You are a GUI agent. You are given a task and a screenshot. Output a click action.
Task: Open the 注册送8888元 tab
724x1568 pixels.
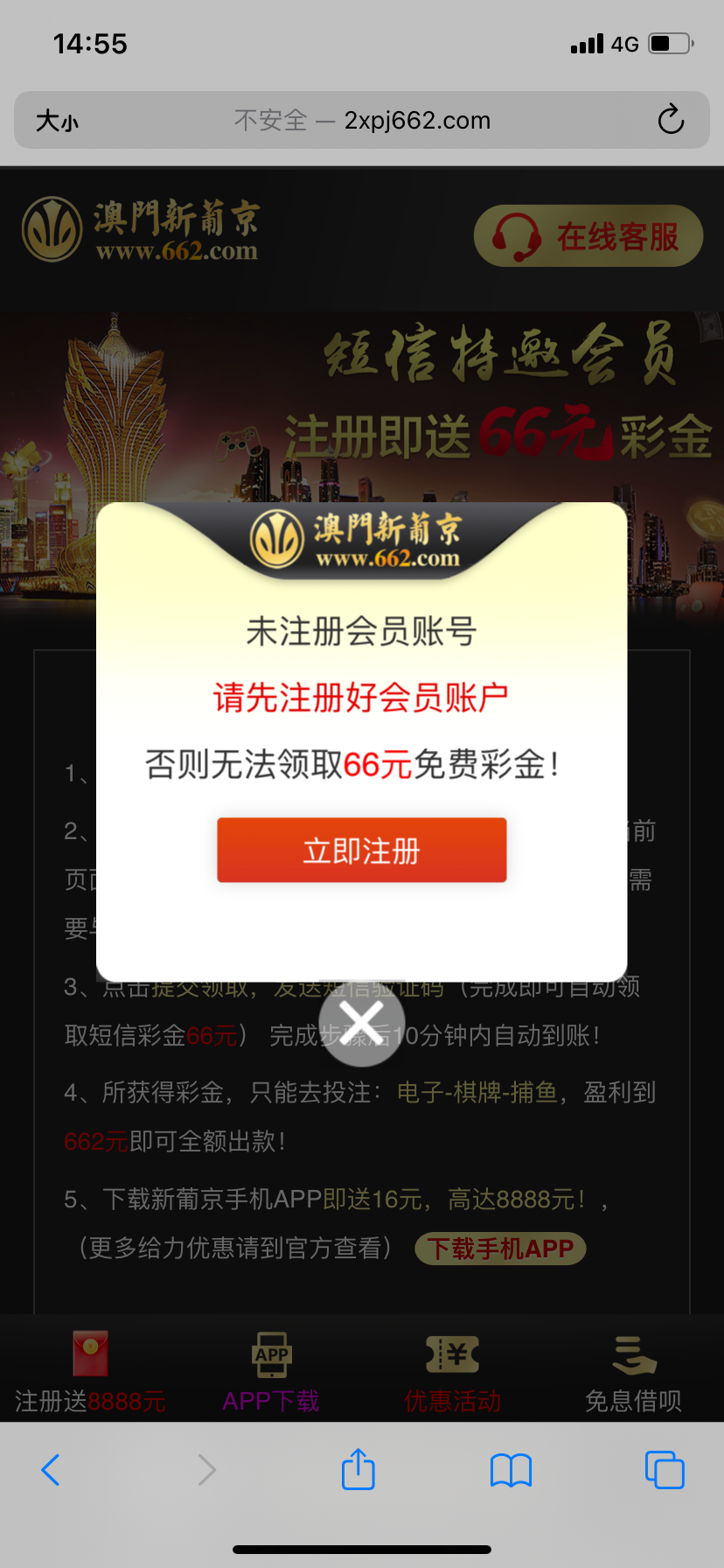[x=90, y=1371]
